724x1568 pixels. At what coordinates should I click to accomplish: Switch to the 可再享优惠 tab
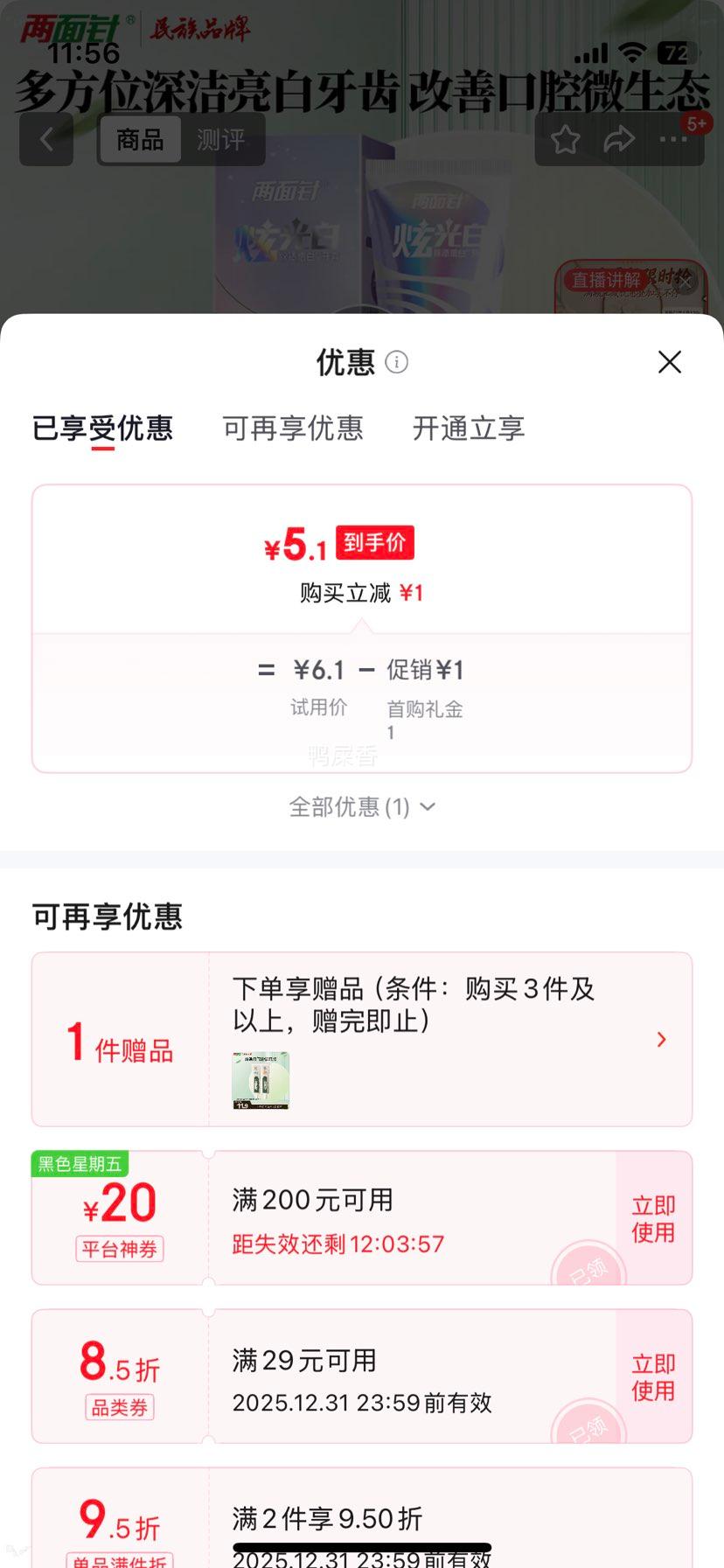[293, 429]
